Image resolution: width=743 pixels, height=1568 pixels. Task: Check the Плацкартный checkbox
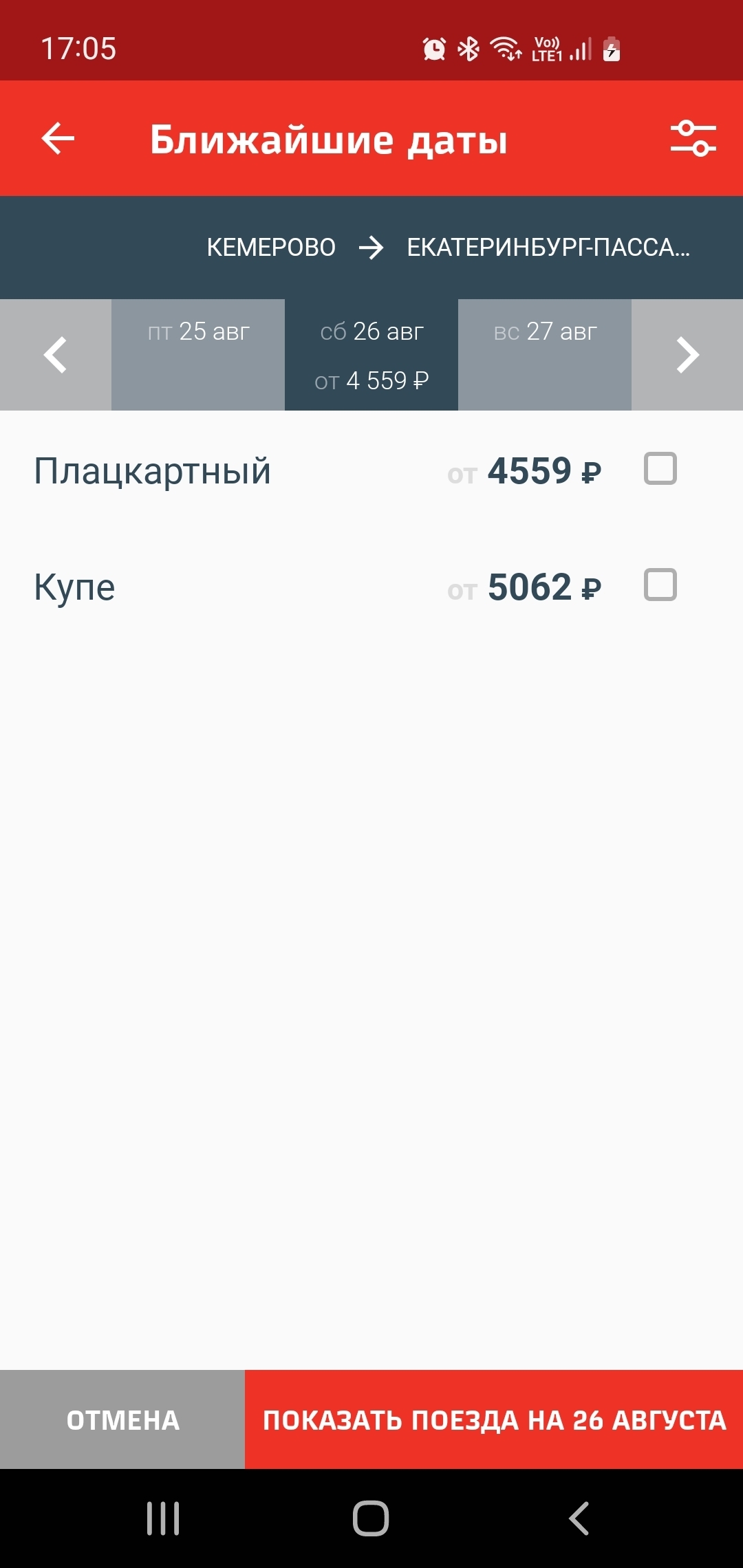[660, 469]
